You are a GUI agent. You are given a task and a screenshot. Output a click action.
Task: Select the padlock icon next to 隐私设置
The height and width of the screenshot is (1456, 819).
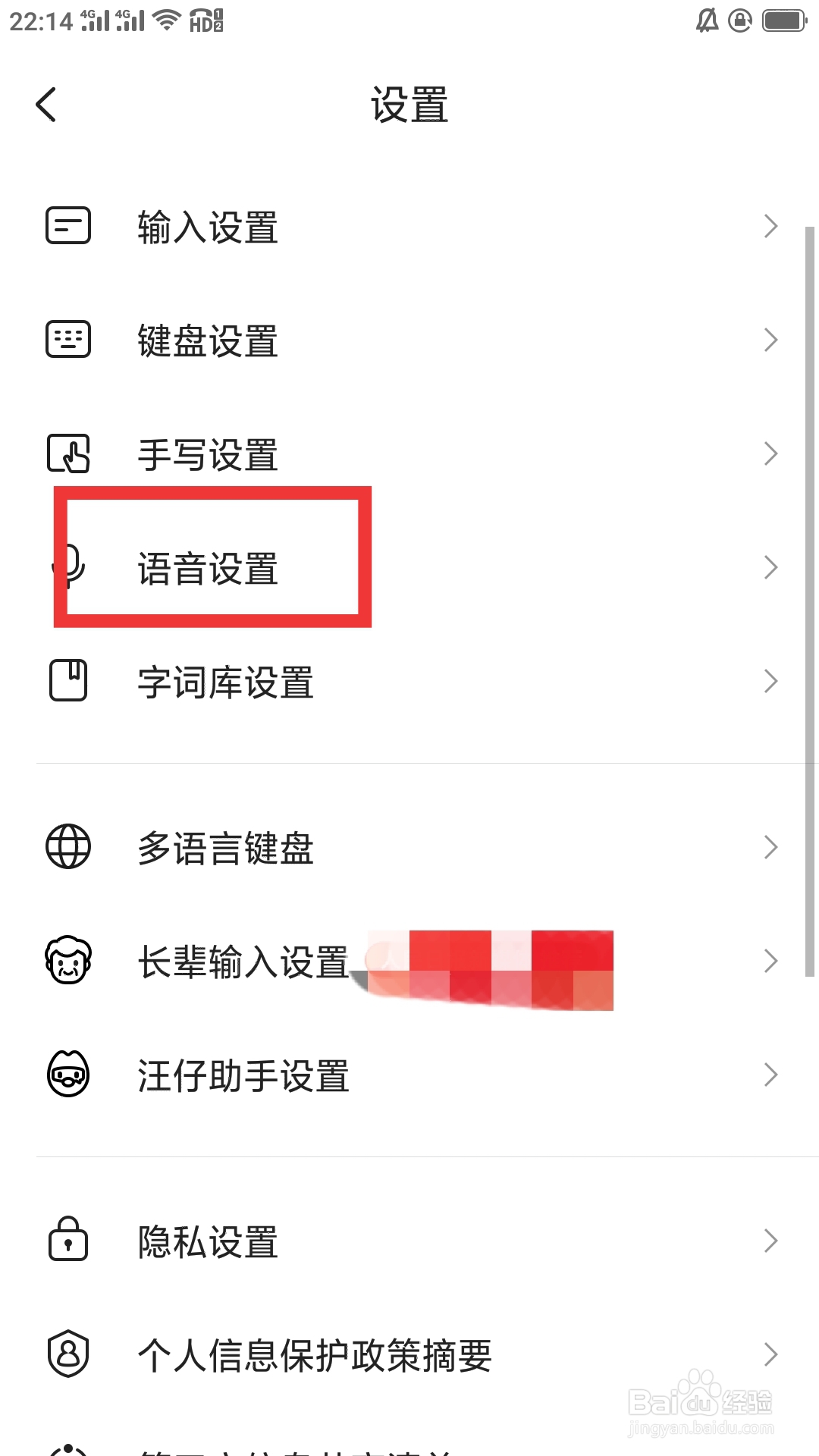pyautogui.click(x=67, y=1241)
